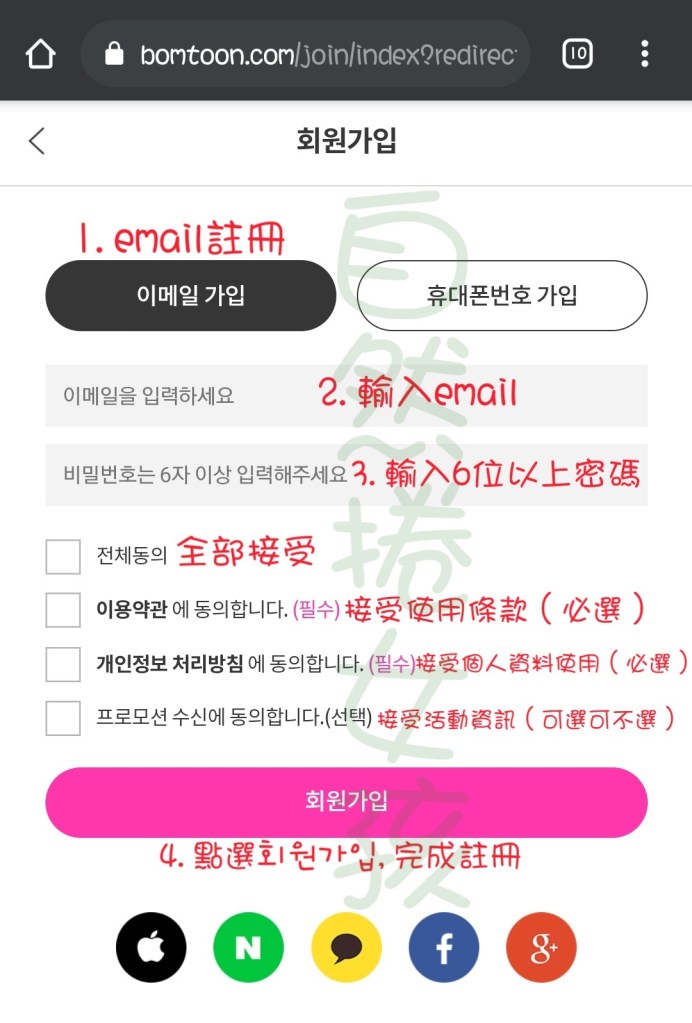This screenshot has height=1023, width=692.
Task: Select the 이메일 가입 tab
Action: [190, 295]
